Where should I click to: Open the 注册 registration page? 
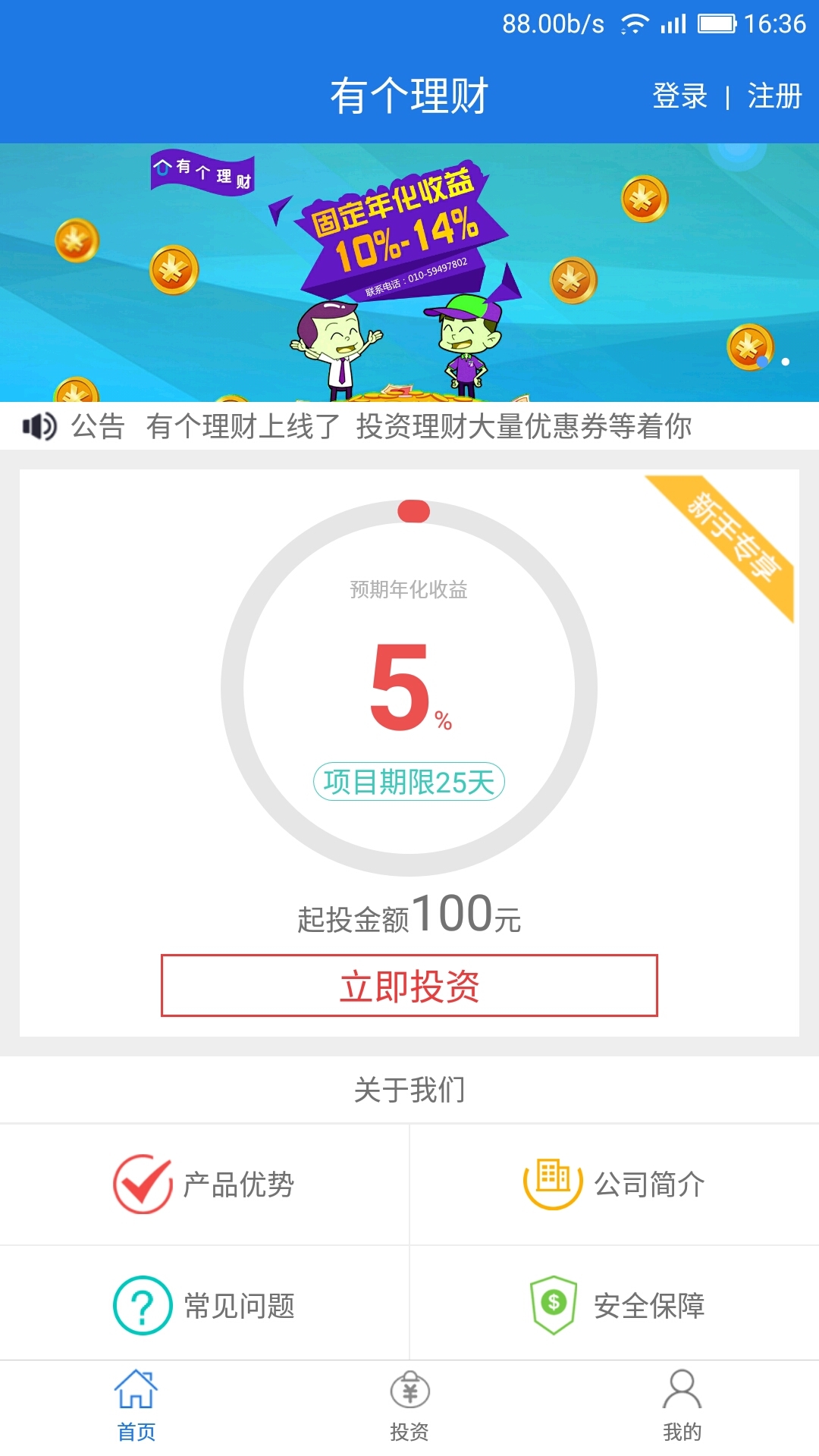point(774,96)
